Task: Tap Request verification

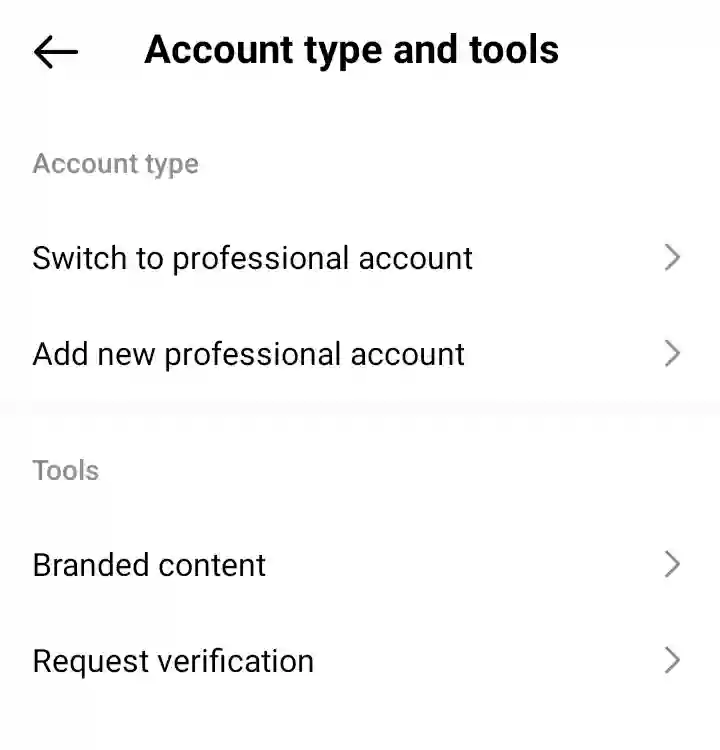Action: (x=173, y=661)
